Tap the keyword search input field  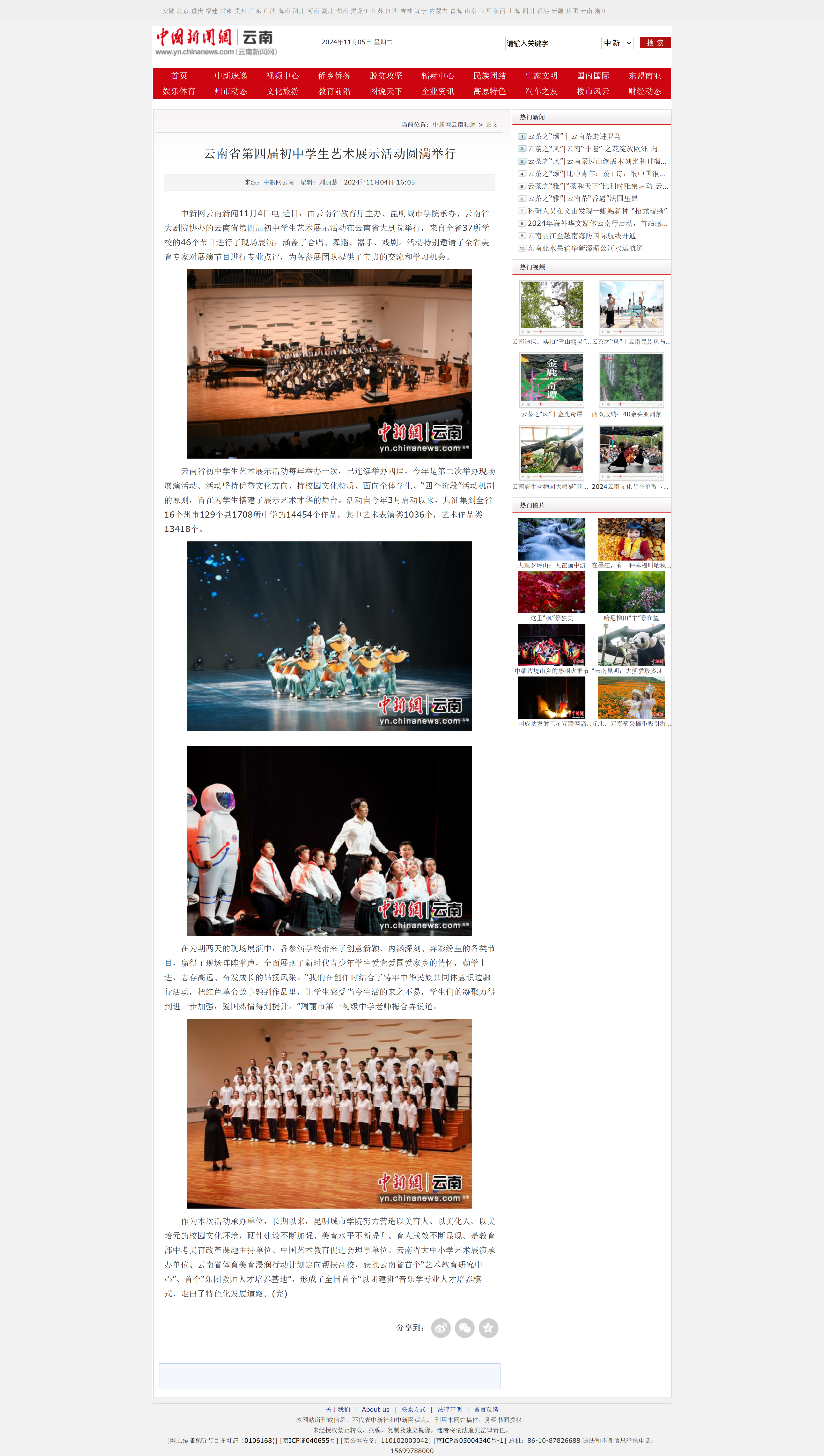click(x=552, y=43)
